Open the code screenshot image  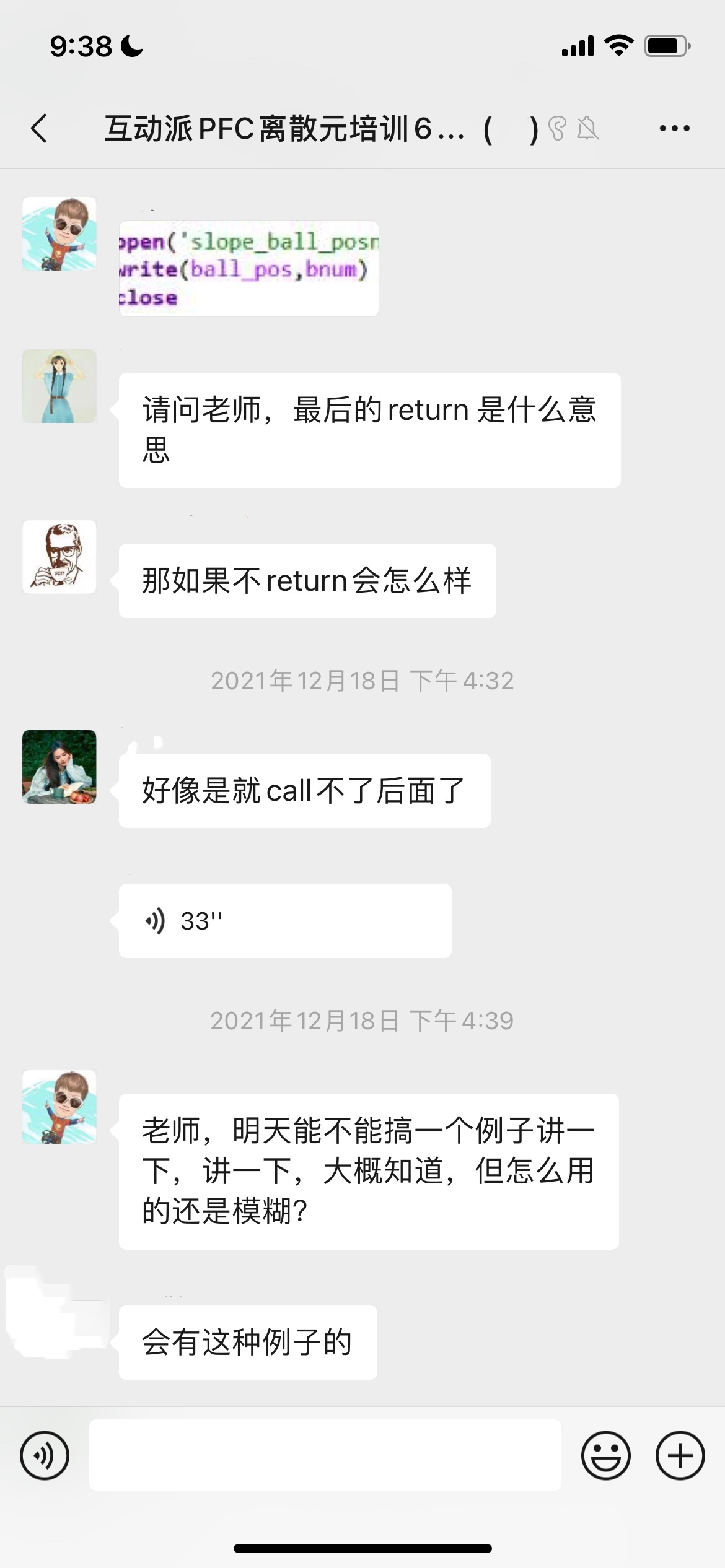coord(248,269)
